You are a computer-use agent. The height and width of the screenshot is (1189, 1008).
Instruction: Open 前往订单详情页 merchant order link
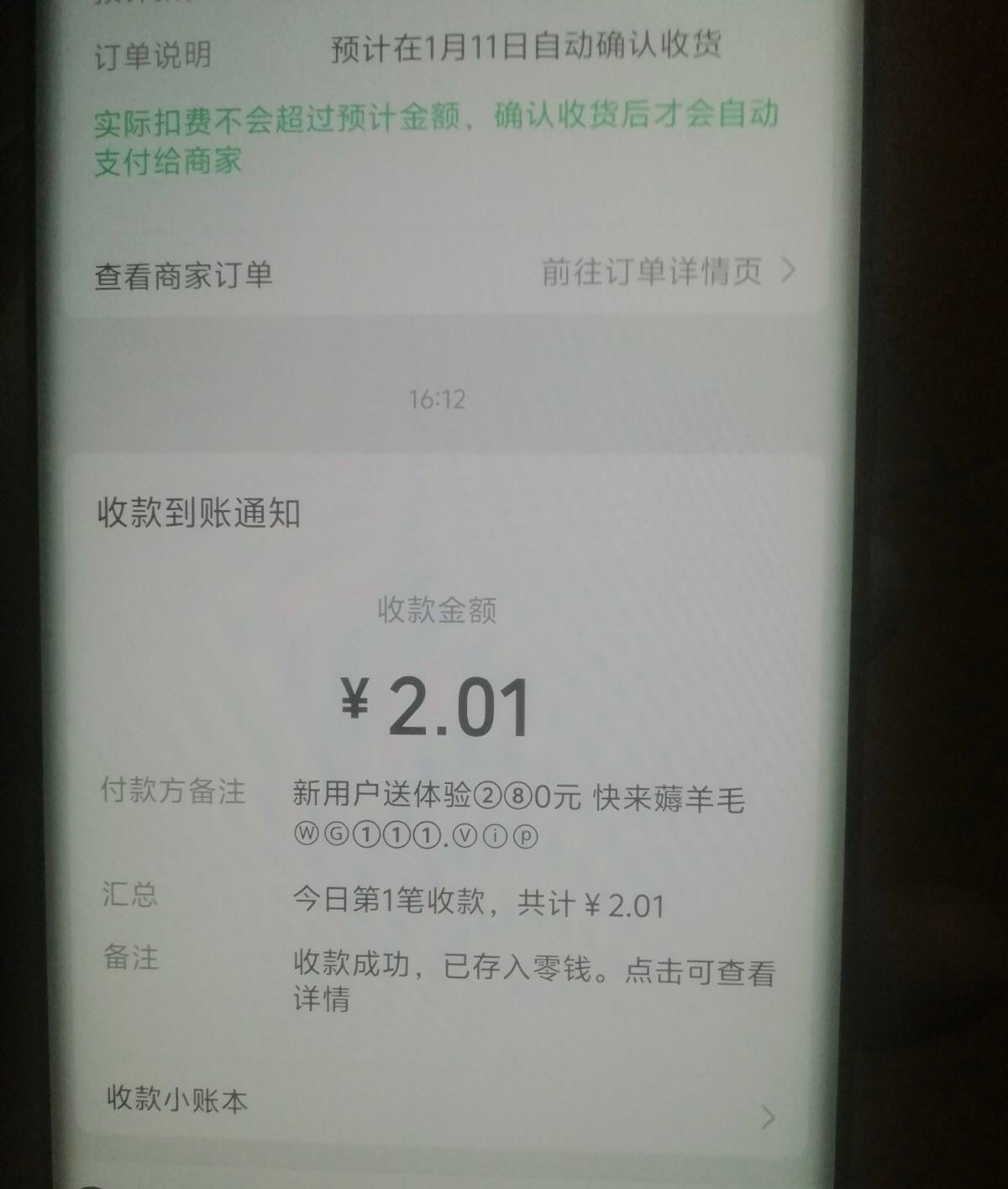666,272
